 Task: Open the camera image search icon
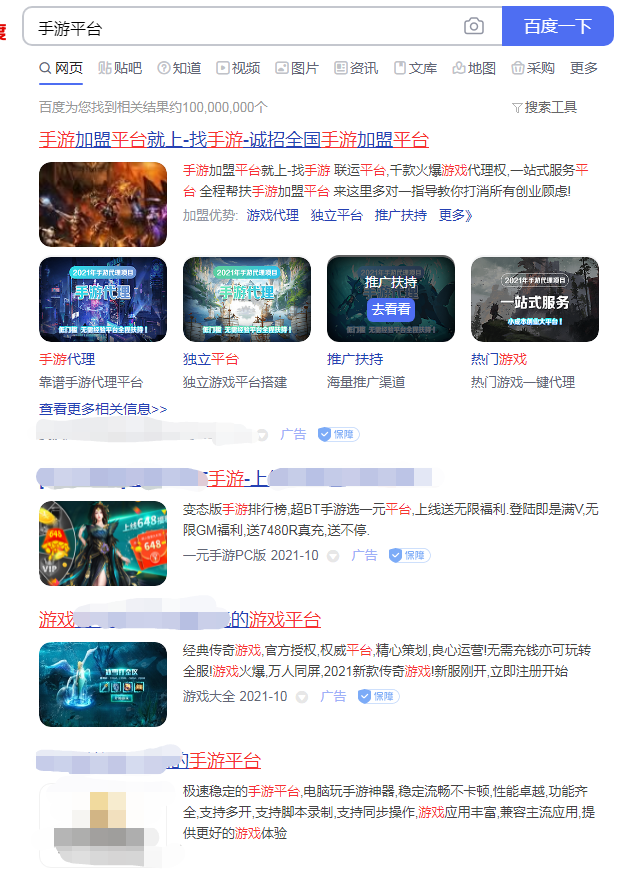(x=474, y=27)
